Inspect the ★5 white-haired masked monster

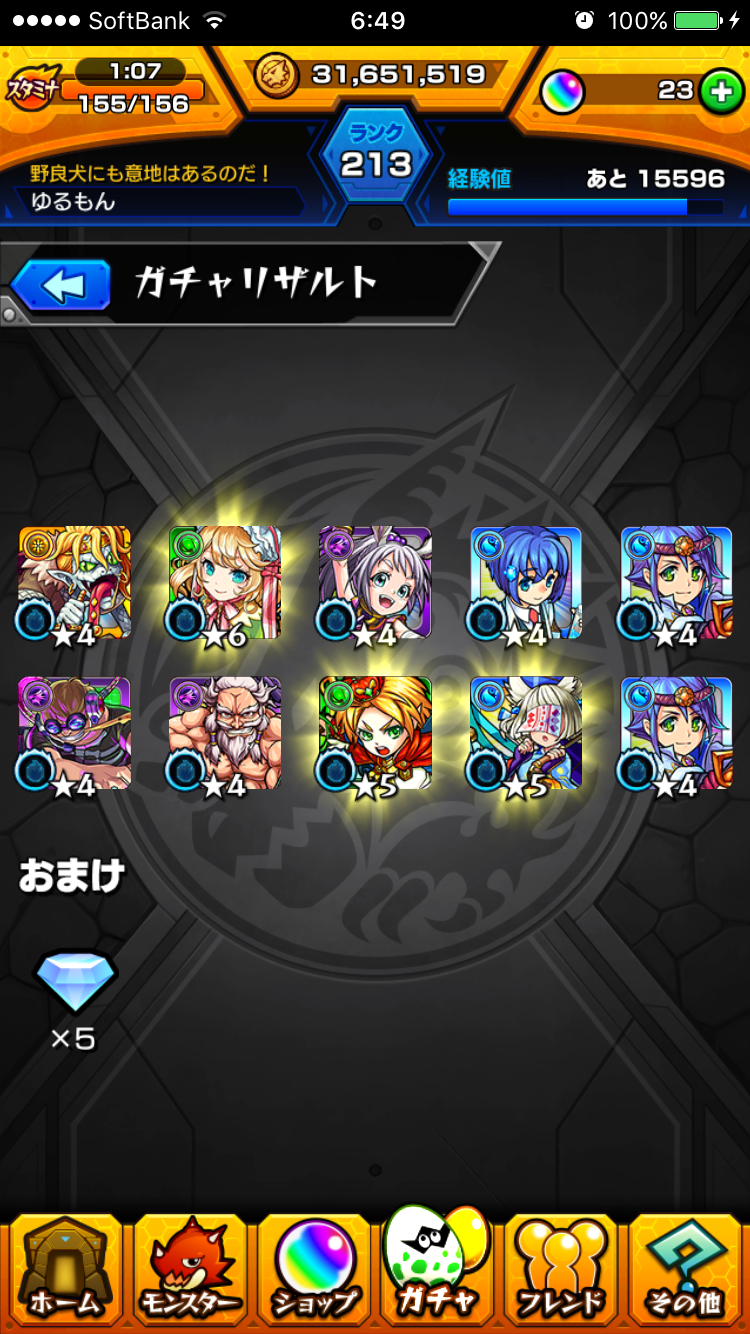click(x=525, y=733)
